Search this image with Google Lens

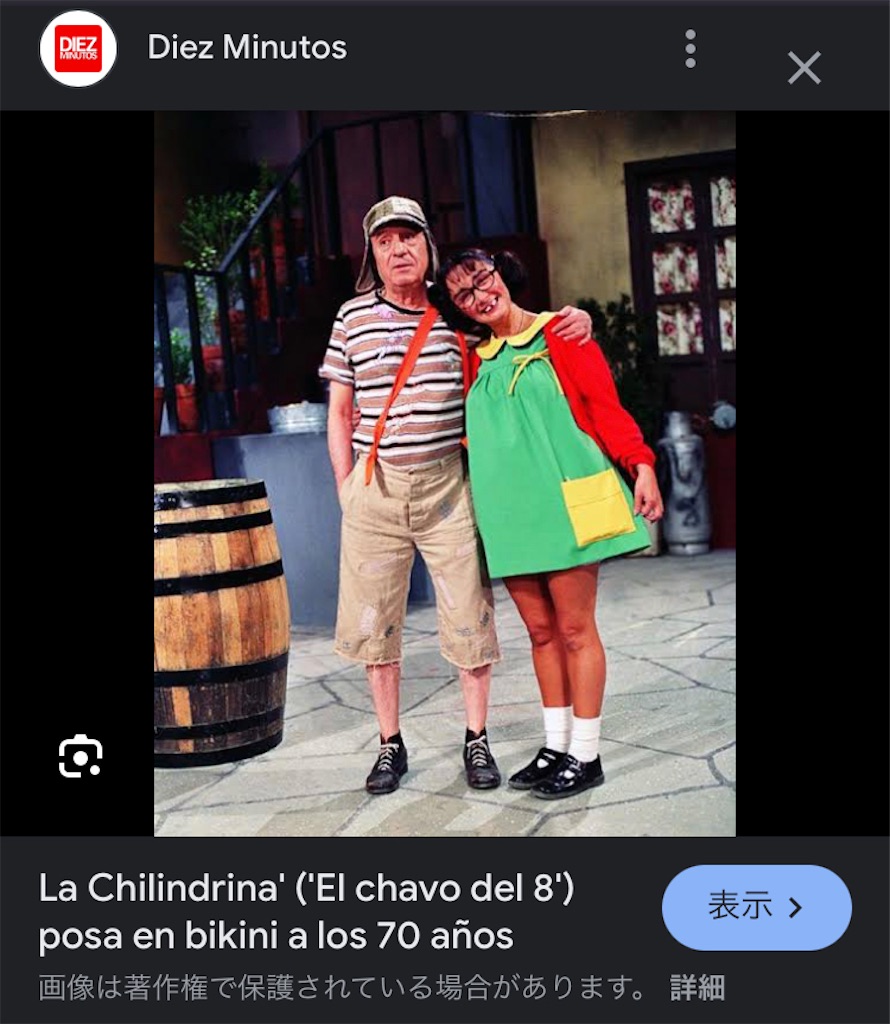pos(80,757)
